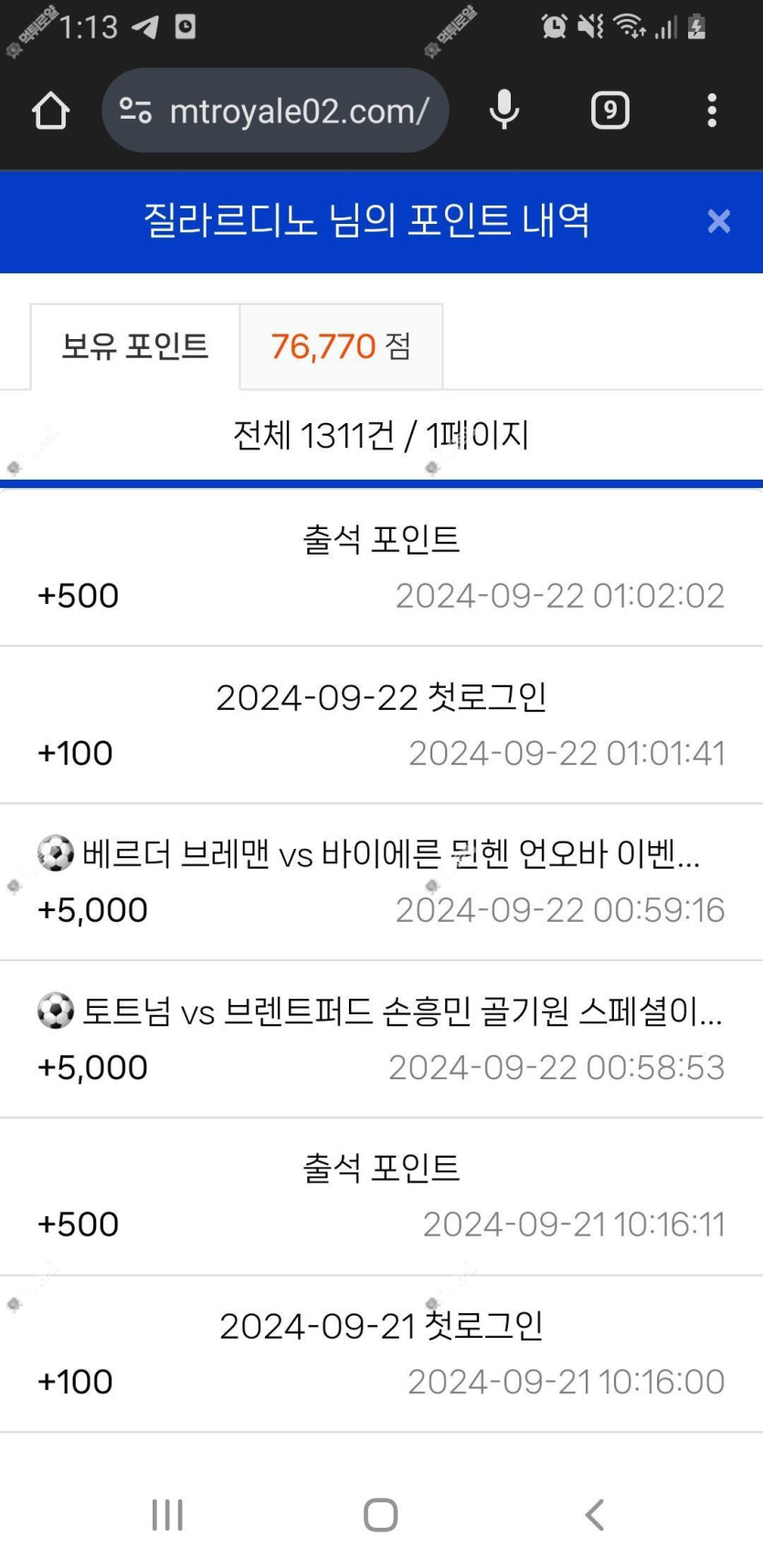Open the recent apps overview

point(167,1514)
